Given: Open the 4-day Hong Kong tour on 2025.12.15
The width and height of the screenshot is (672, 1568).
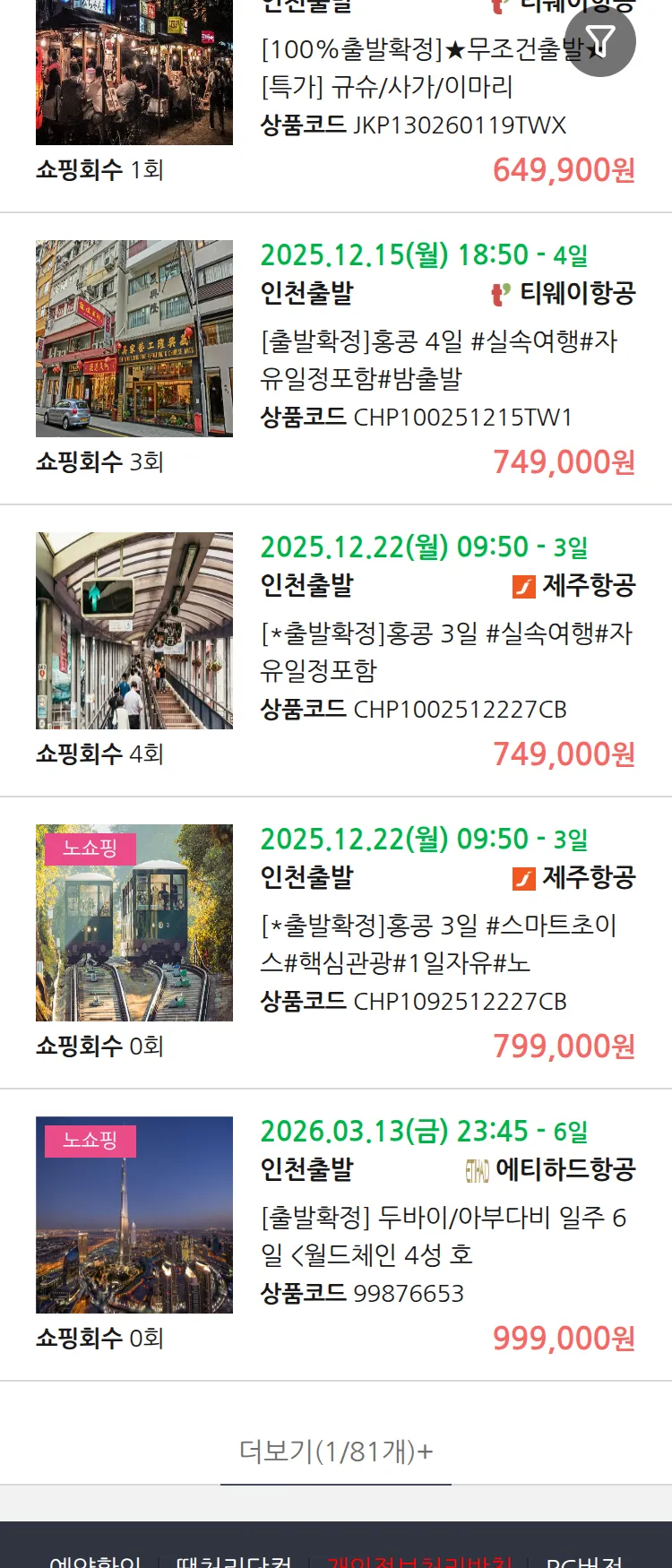Looking at the screenshot, I should (x=438, y=358).
